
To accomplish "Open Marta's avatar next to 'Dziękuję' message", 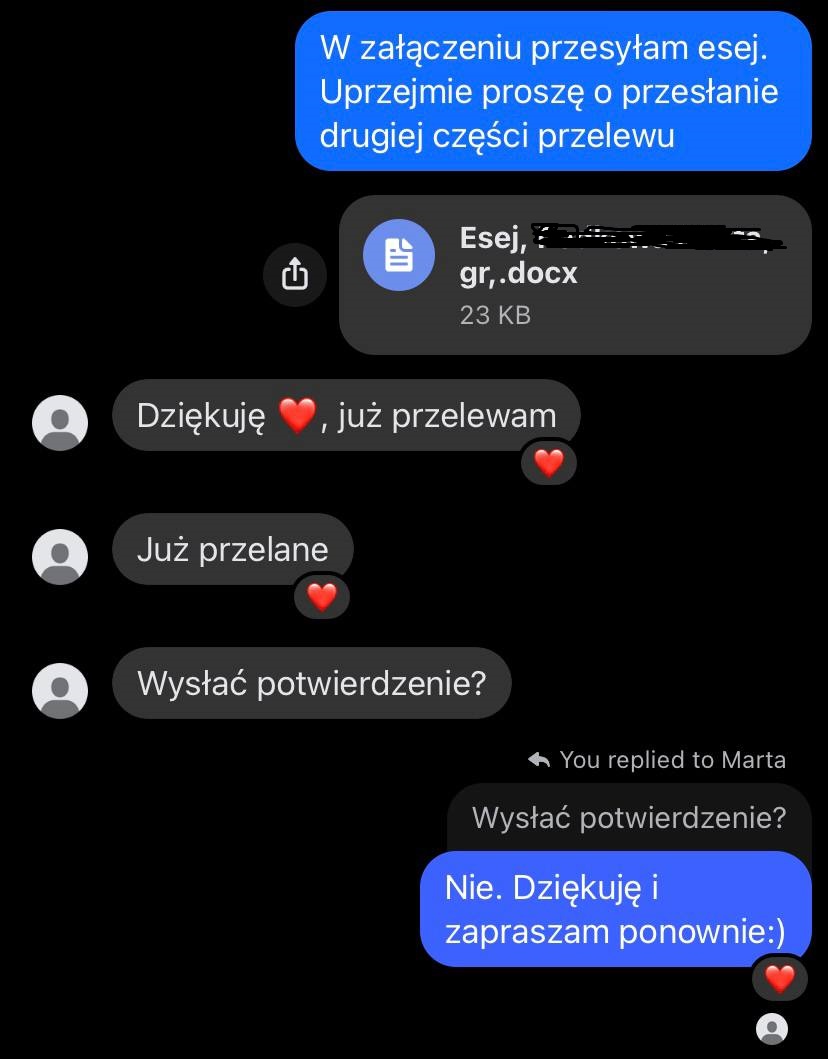I will (x=59, y=422).
